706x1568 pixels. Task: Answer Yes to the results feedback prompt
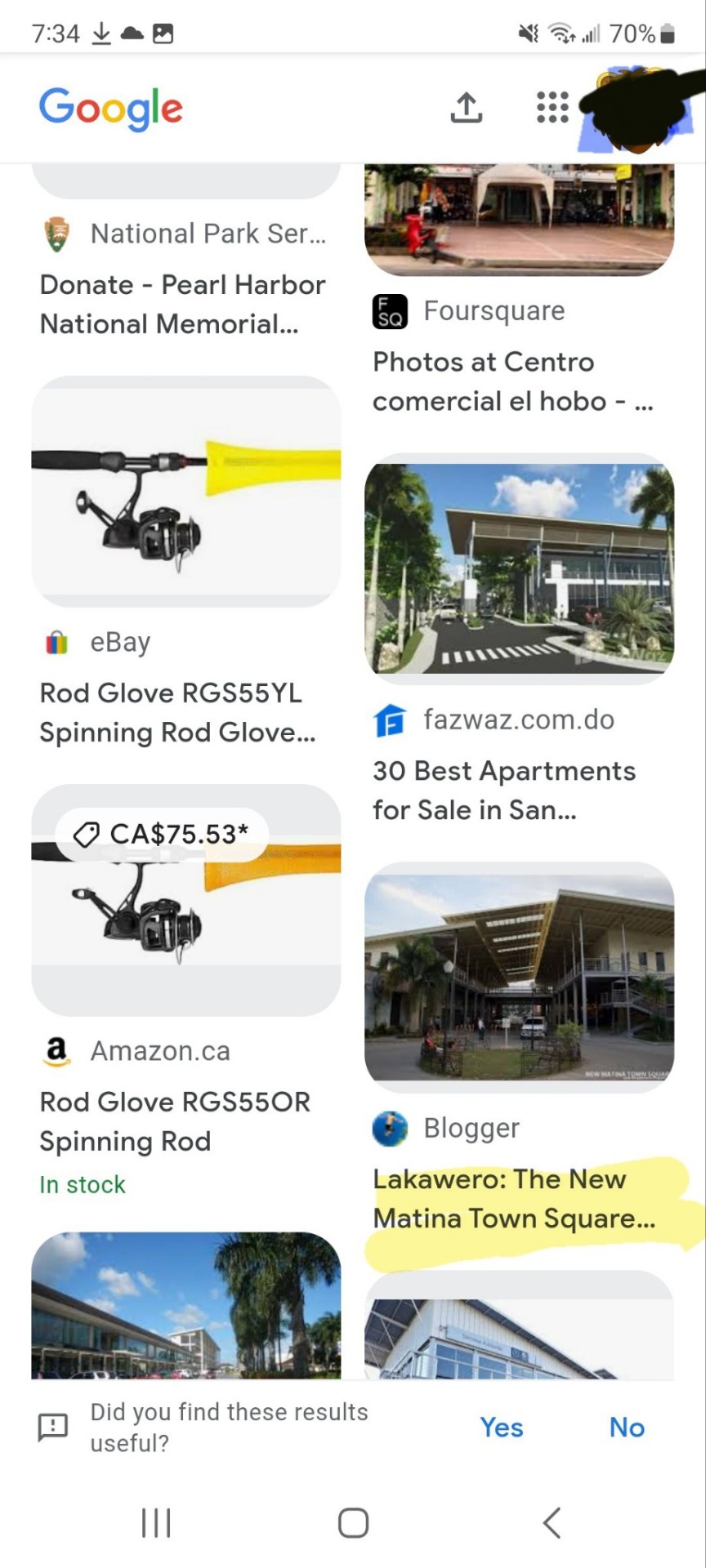pyautogui.click(x=501, y=1428)
